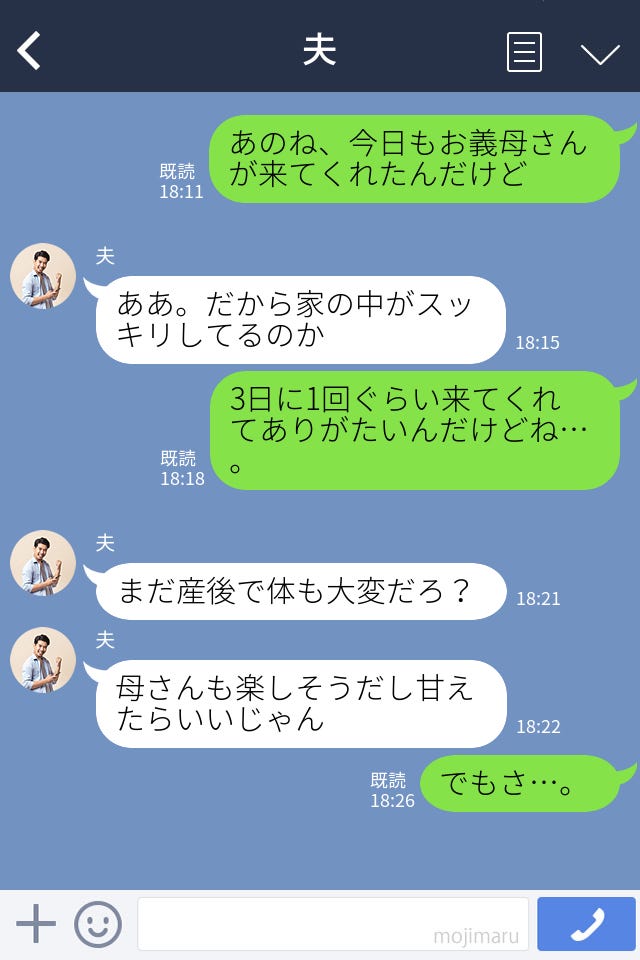Open the plus attachment menu
The image size is (640, 960).
pos(36,923)
